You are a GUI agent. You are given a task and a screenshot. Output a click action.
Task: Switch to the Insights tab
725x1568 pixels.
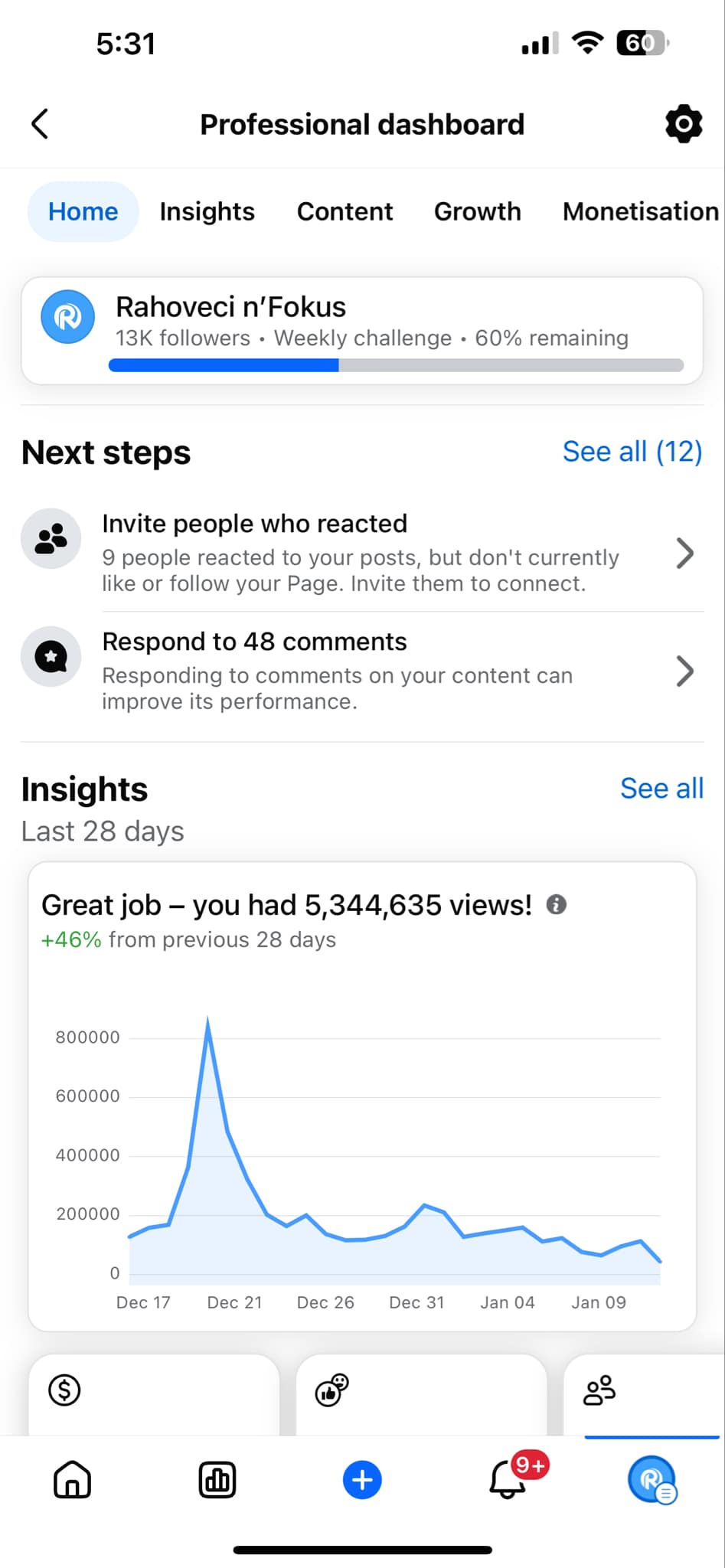pos(207,211)
